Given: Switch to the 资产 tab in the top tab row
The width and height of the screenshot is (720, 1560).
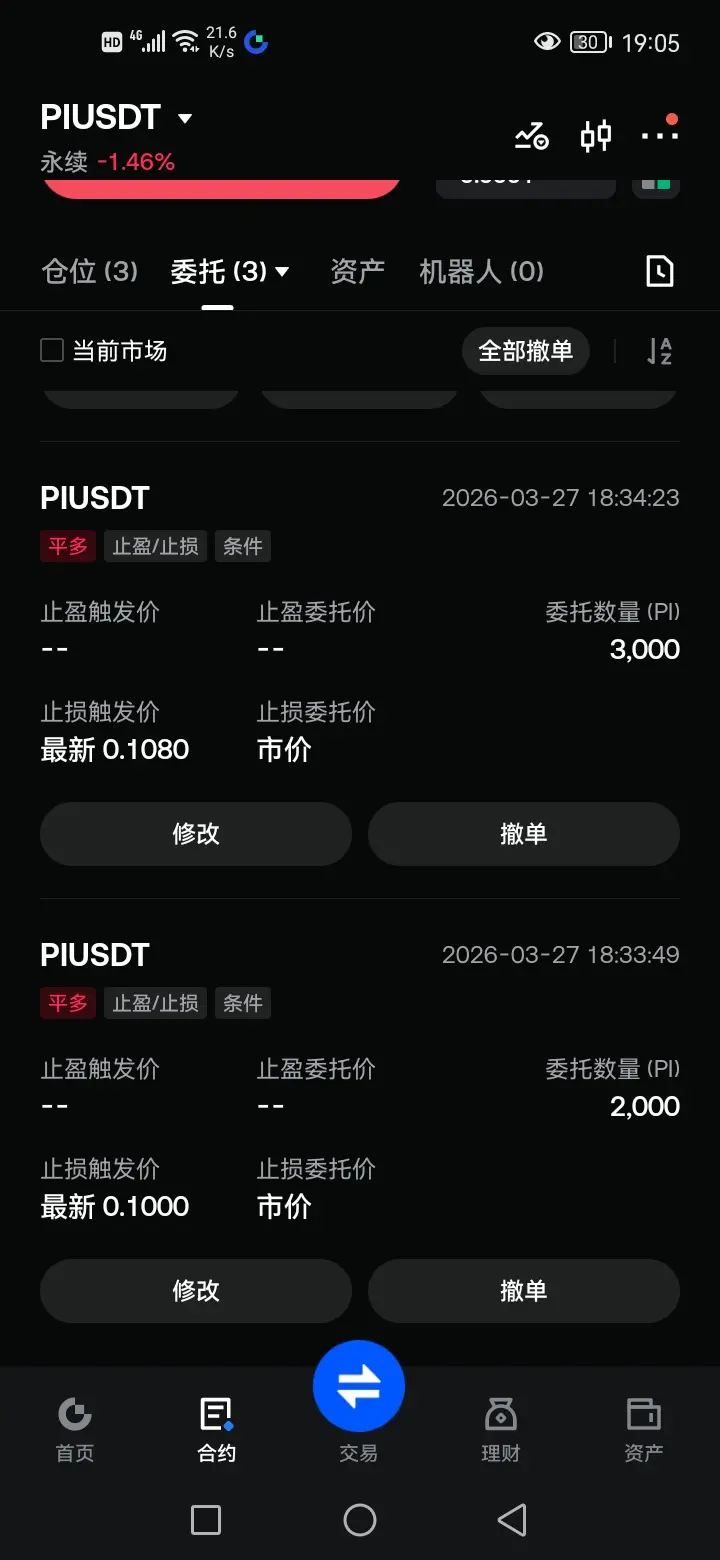Looking at the screenshot, I should tap(357, 271).
